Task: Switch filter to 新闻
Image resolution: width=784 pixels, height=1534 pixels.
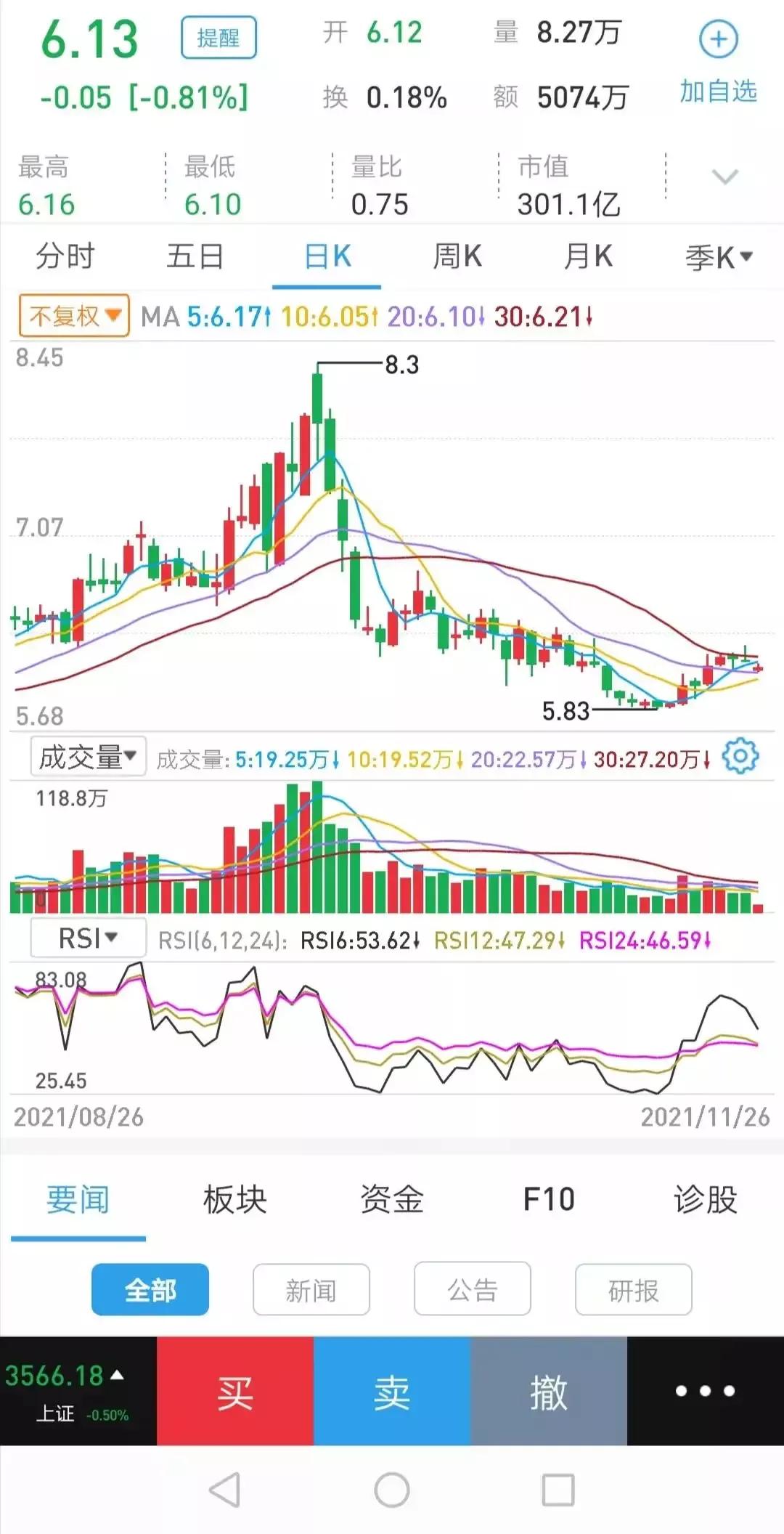Action: [311, 1289]
